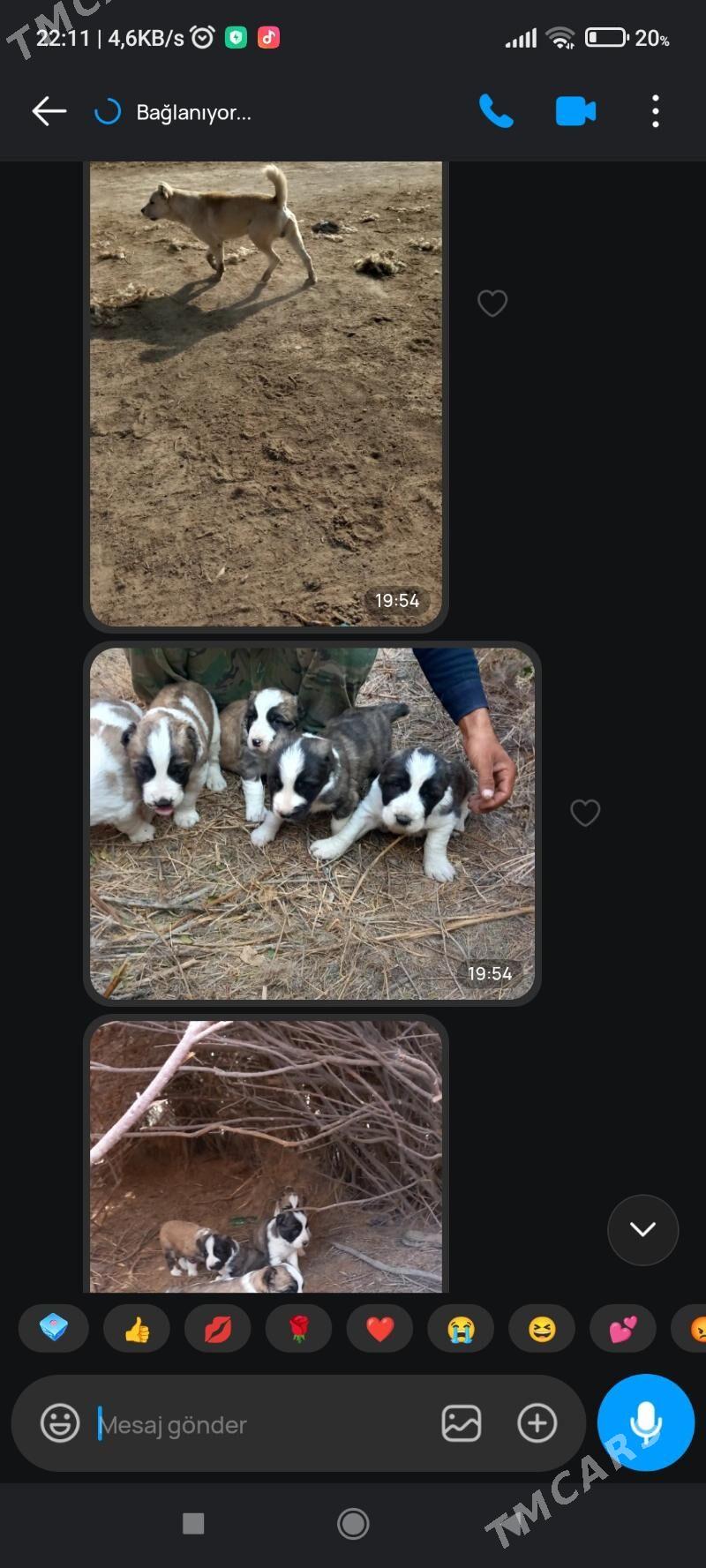Attach a photo from gallery

tap(461, 1423)
